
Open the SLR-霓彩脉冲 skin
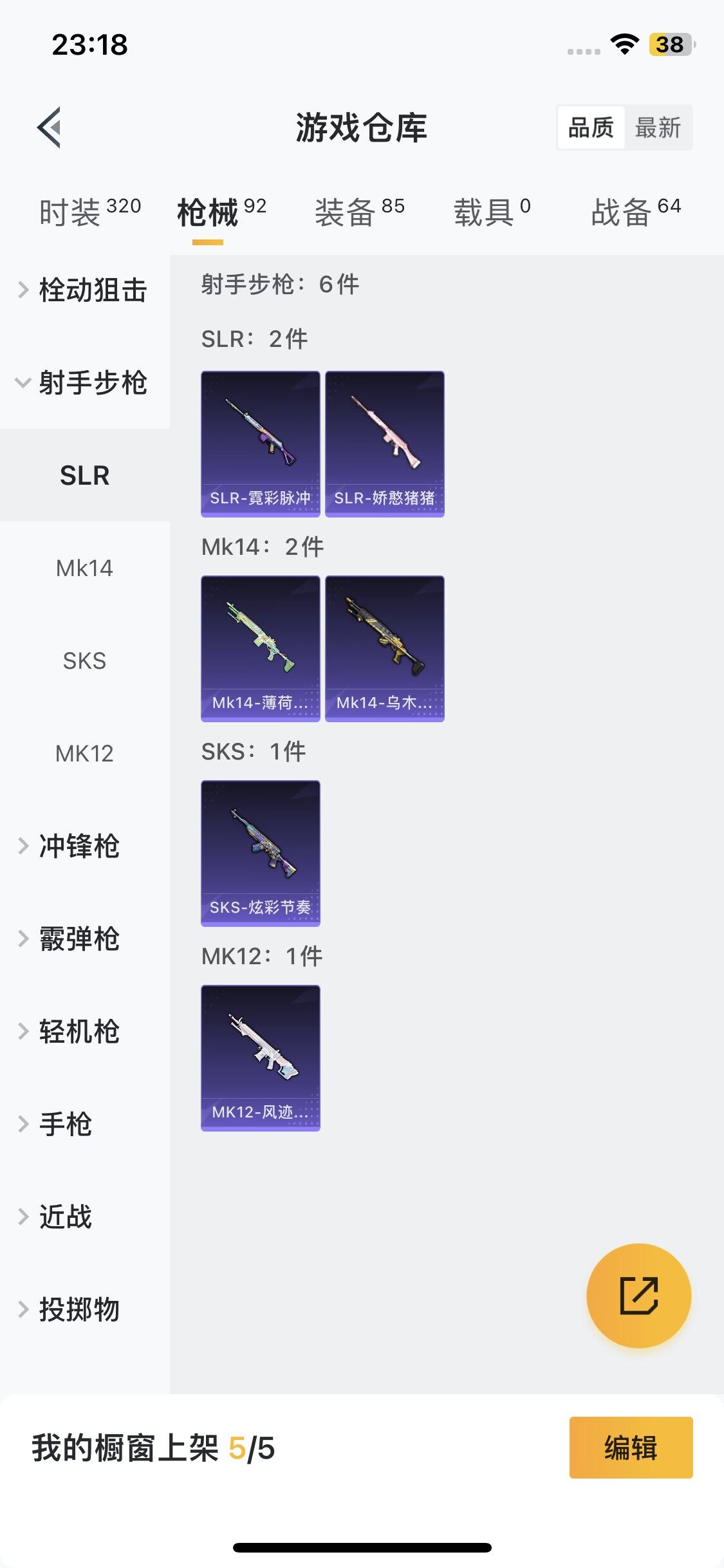click(x=261, y=443)
